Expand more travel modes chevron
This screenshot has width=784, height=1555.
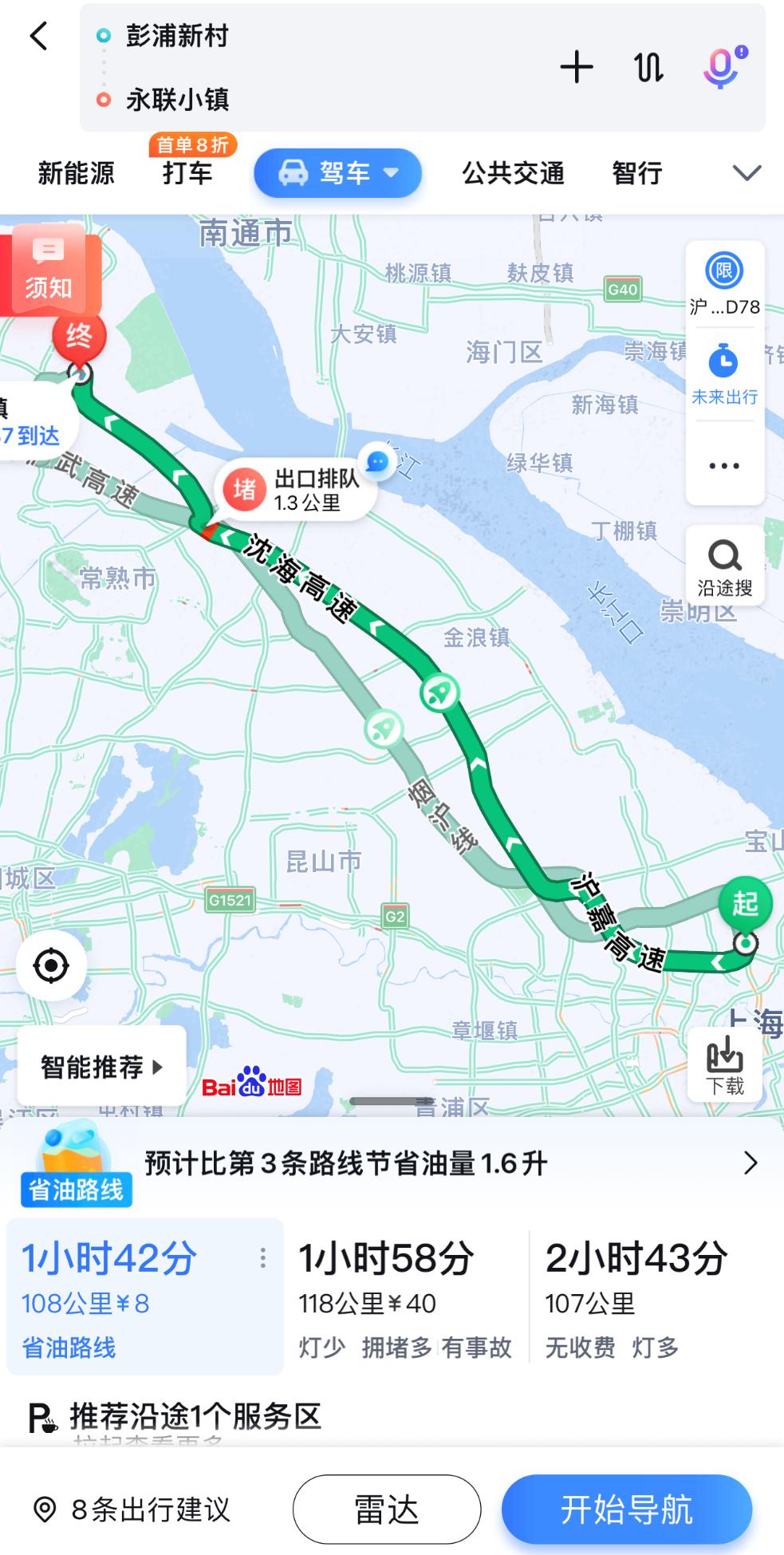(x=747, y=173)
